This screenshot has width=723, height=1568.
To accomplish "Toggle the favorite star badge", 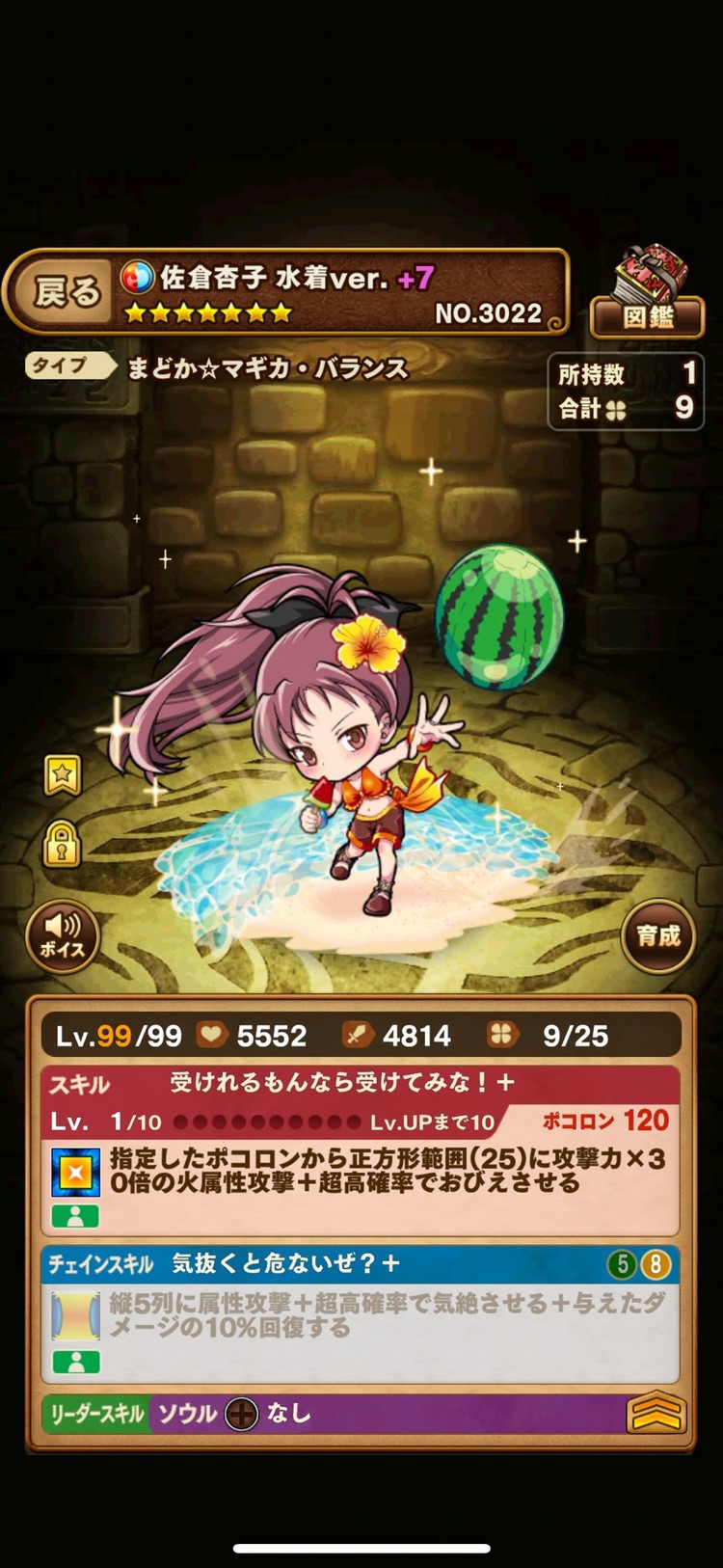I will (x=63, y=773).
